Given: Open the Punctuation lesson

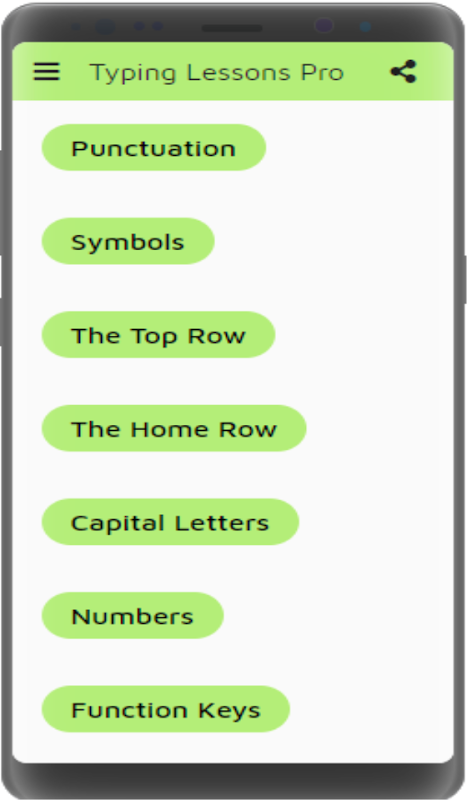Looking at the screenshot, I should [x=154, y=147].
